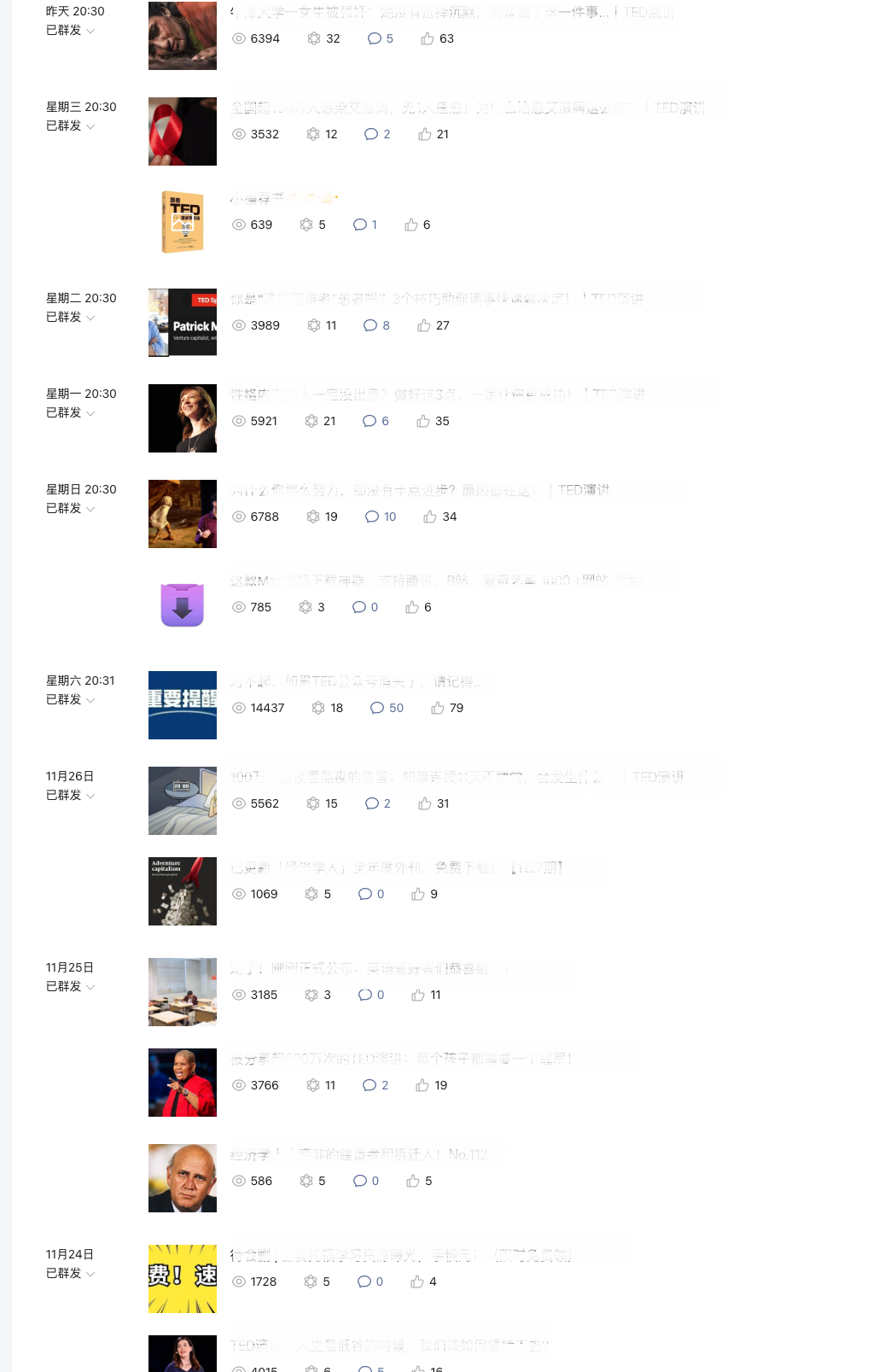View the 8 comments on the 3989-view article

coord(377,325)
